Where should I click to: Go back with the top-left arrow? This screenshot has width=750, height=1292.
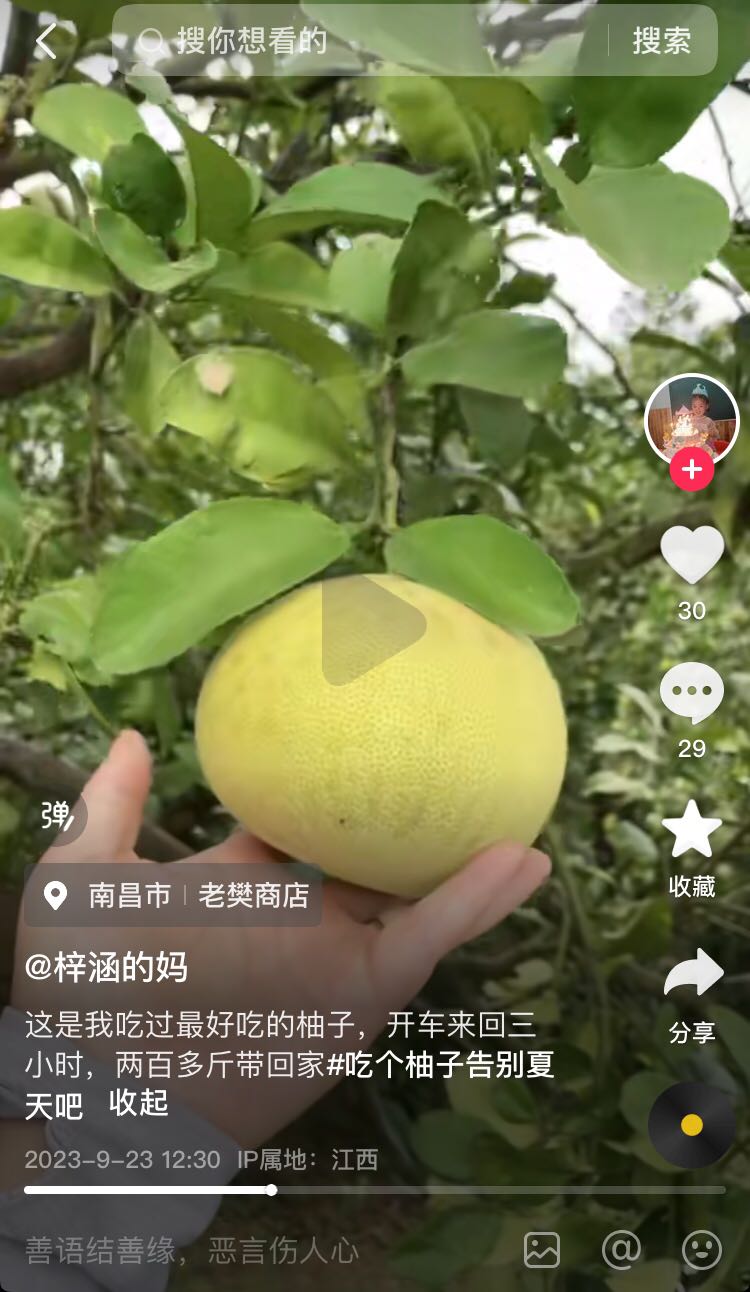(46, 41)
